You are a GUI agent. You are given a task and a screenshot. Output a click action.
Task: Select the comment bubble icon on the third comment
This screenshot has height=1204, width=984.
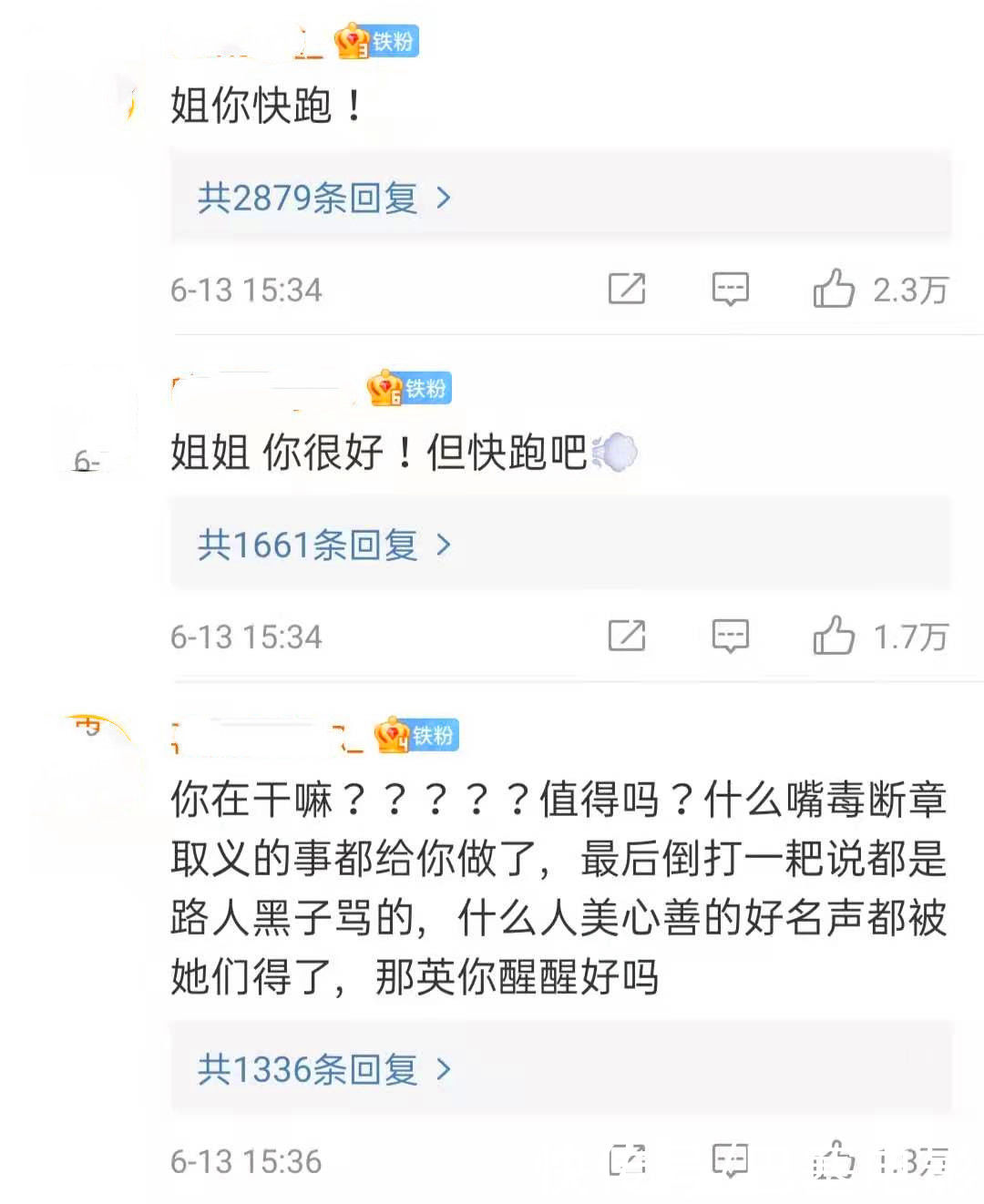point(729,1162)
